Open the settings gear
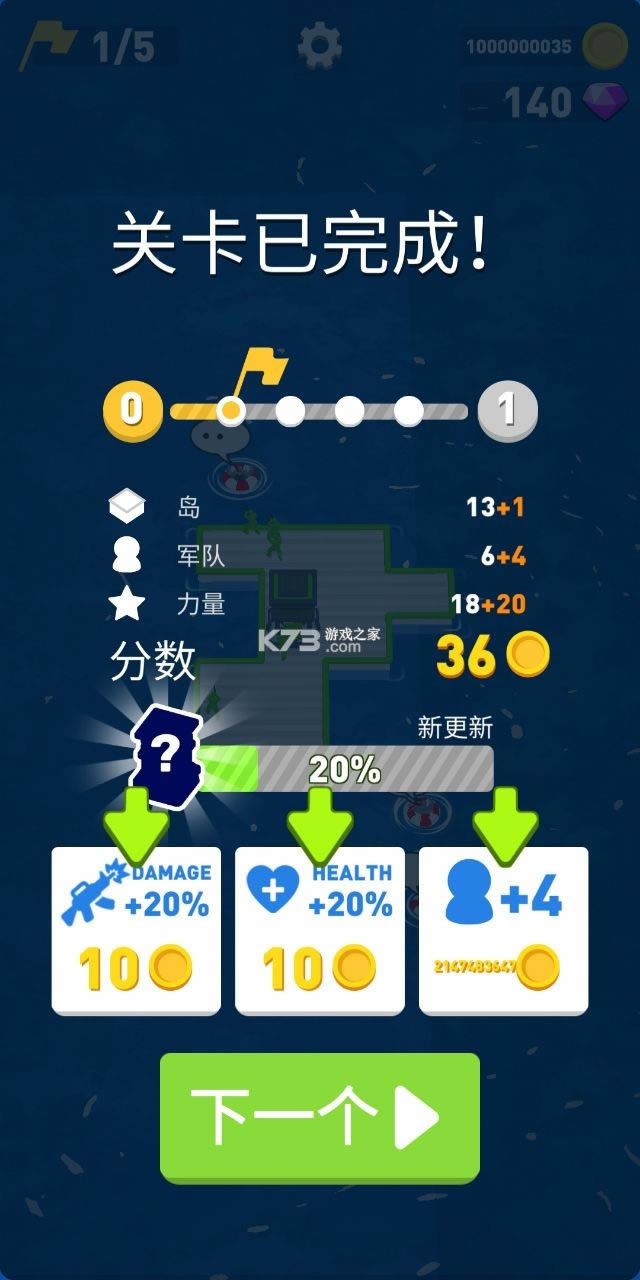Viewport: 640px width, 1280px height. (320, 46)
